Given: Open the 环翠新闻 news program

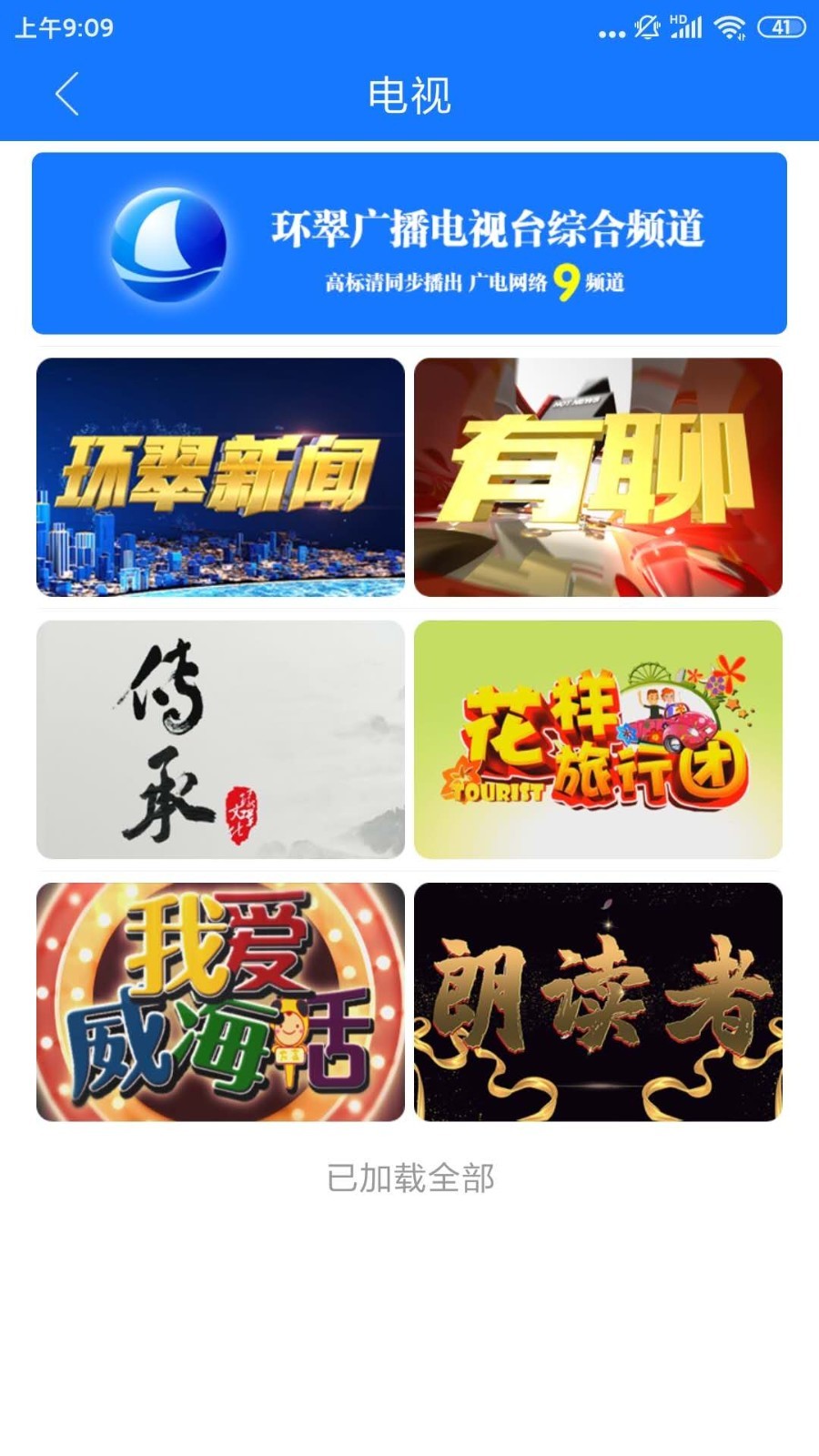Looking at the screenshot, I should (x=218, y=478).
